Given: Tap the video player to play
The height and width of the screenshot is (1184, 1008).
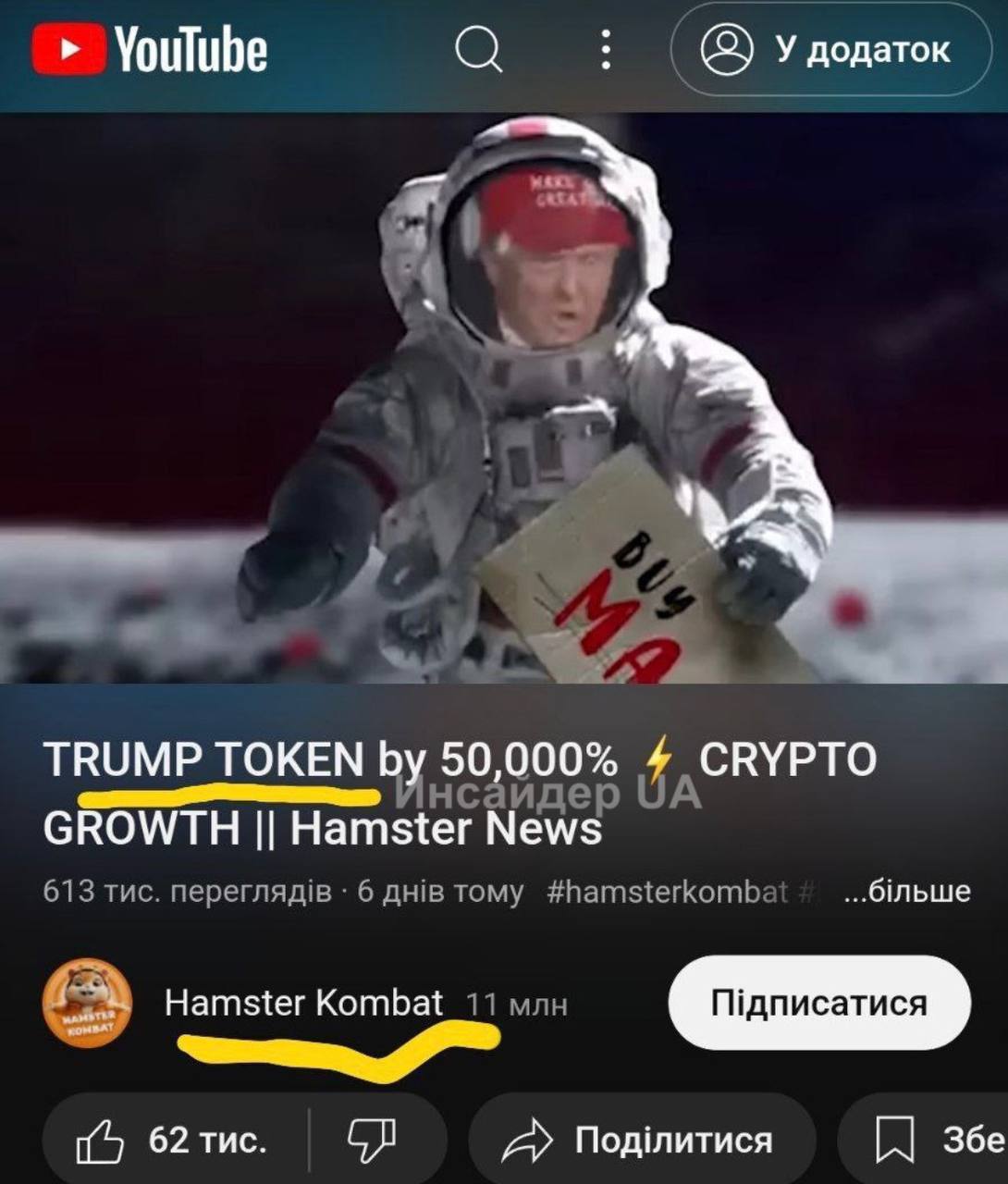Looking at the screenshot, I should (x=504, y=398).
